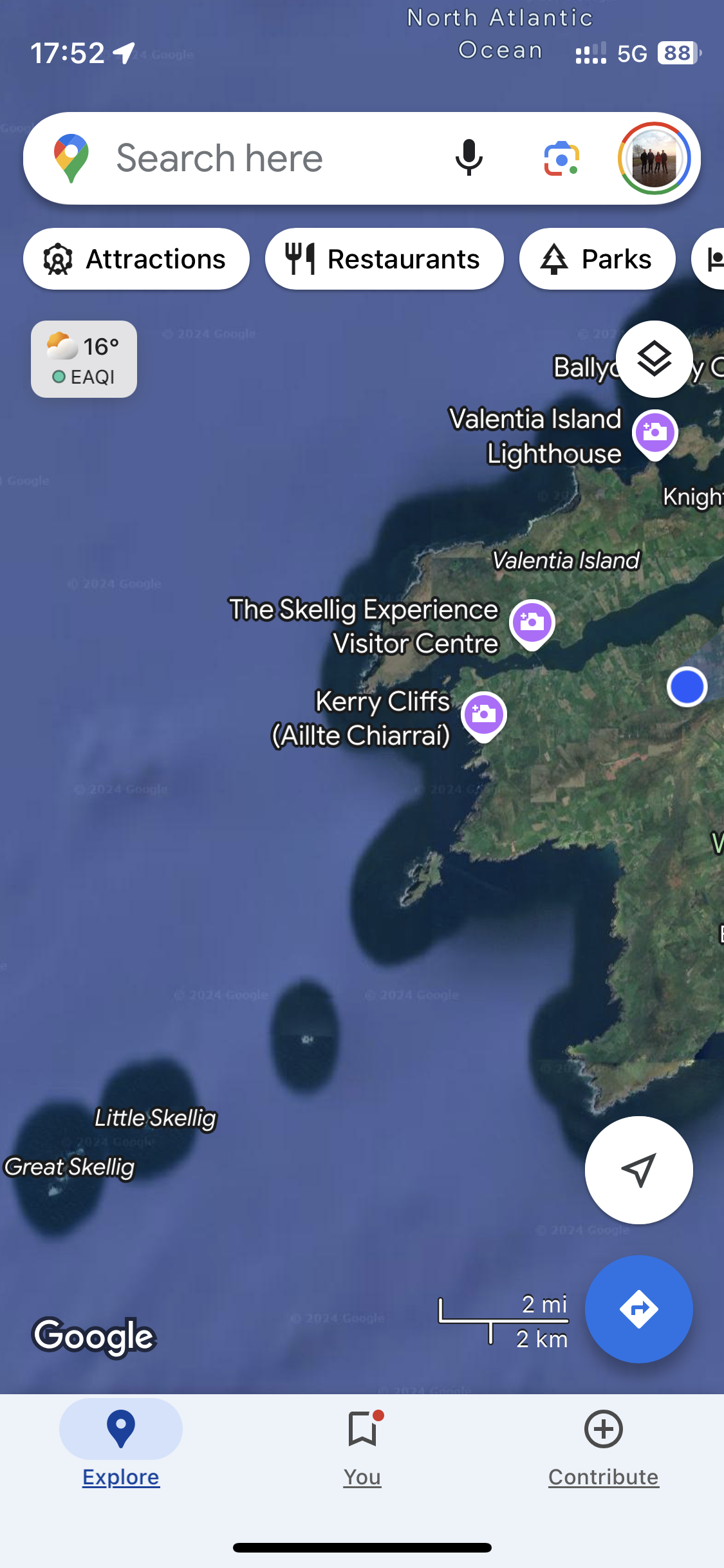
Task: Open the map layers button
Action: [654, 359]
